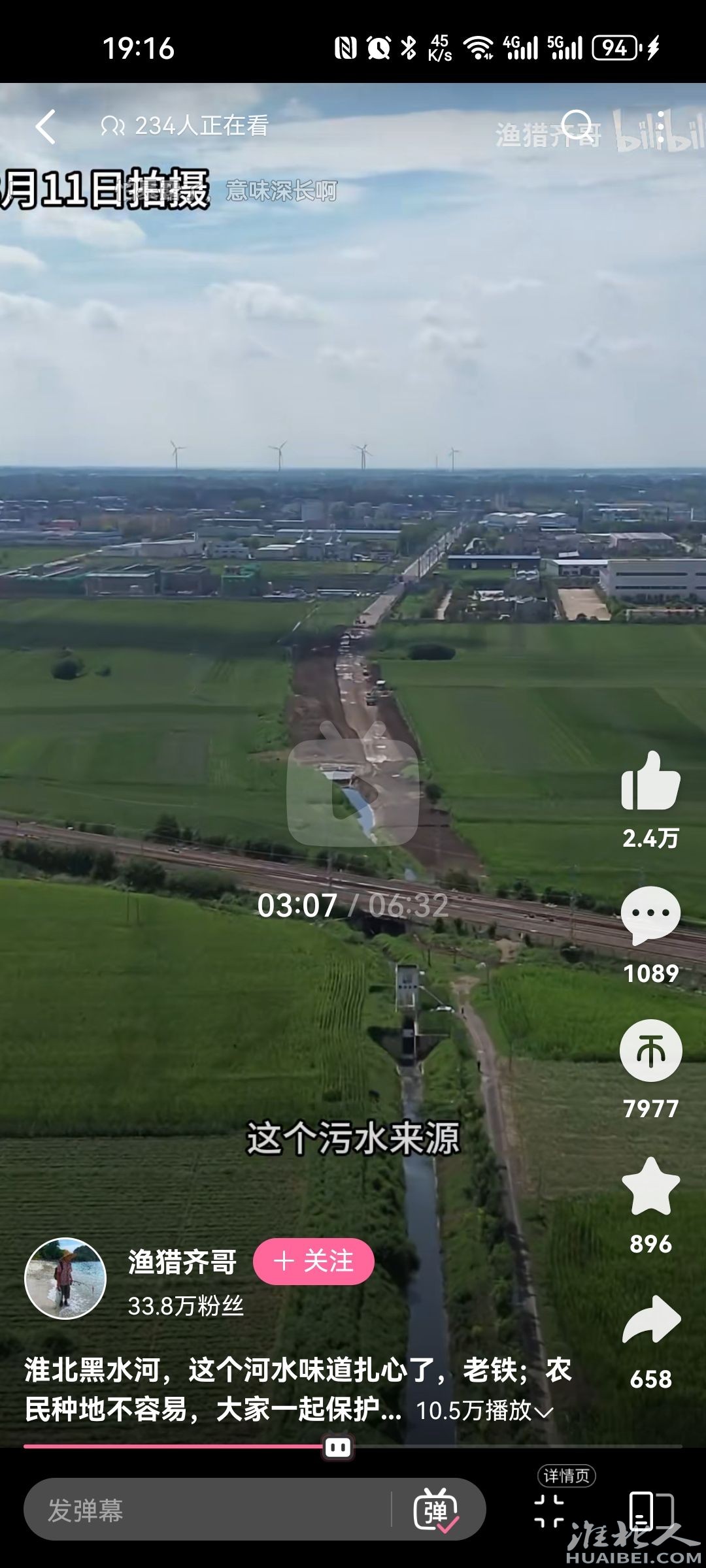Open the comments section
Image resolution: width=706 pixels, height=1568 pixels.
(650, 915)
